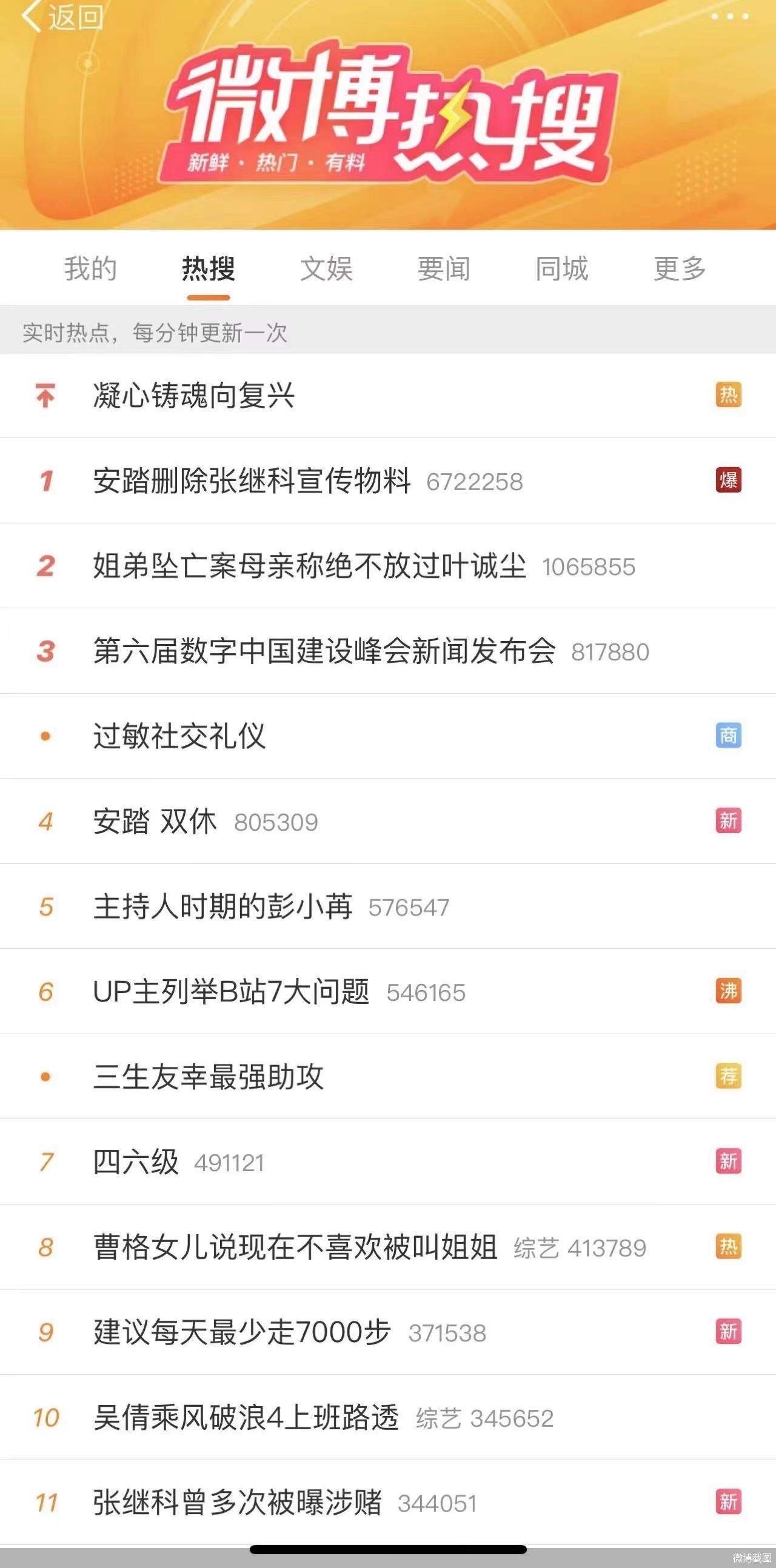776x1568 pixels.
Task: Open the 四六级 trending topic
Action: [x=135, y=1162]
